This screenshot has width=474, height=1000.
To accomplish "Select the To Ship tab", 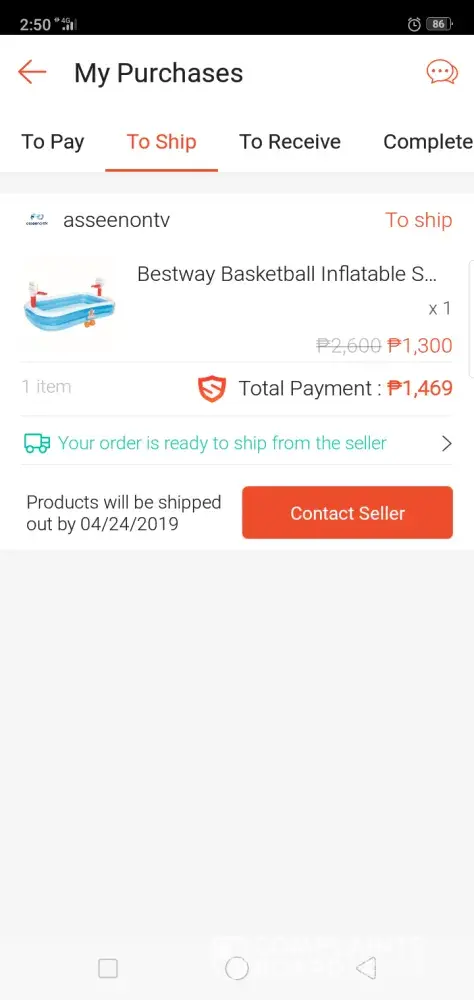I will coord(161,142).
